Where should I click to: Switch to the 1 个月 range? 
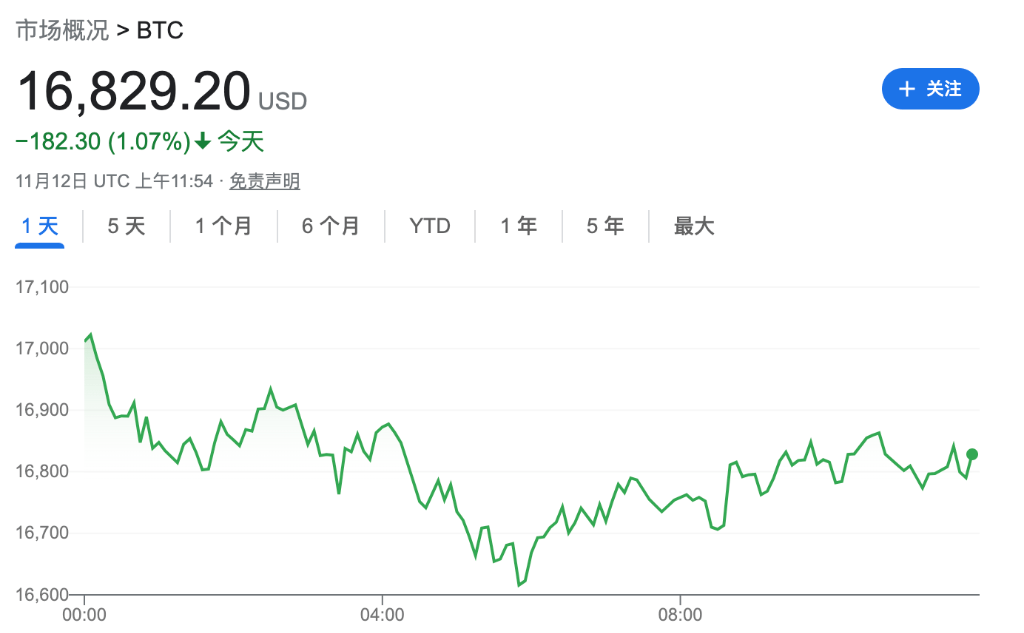pyautogui.click(x=223, y=226)
